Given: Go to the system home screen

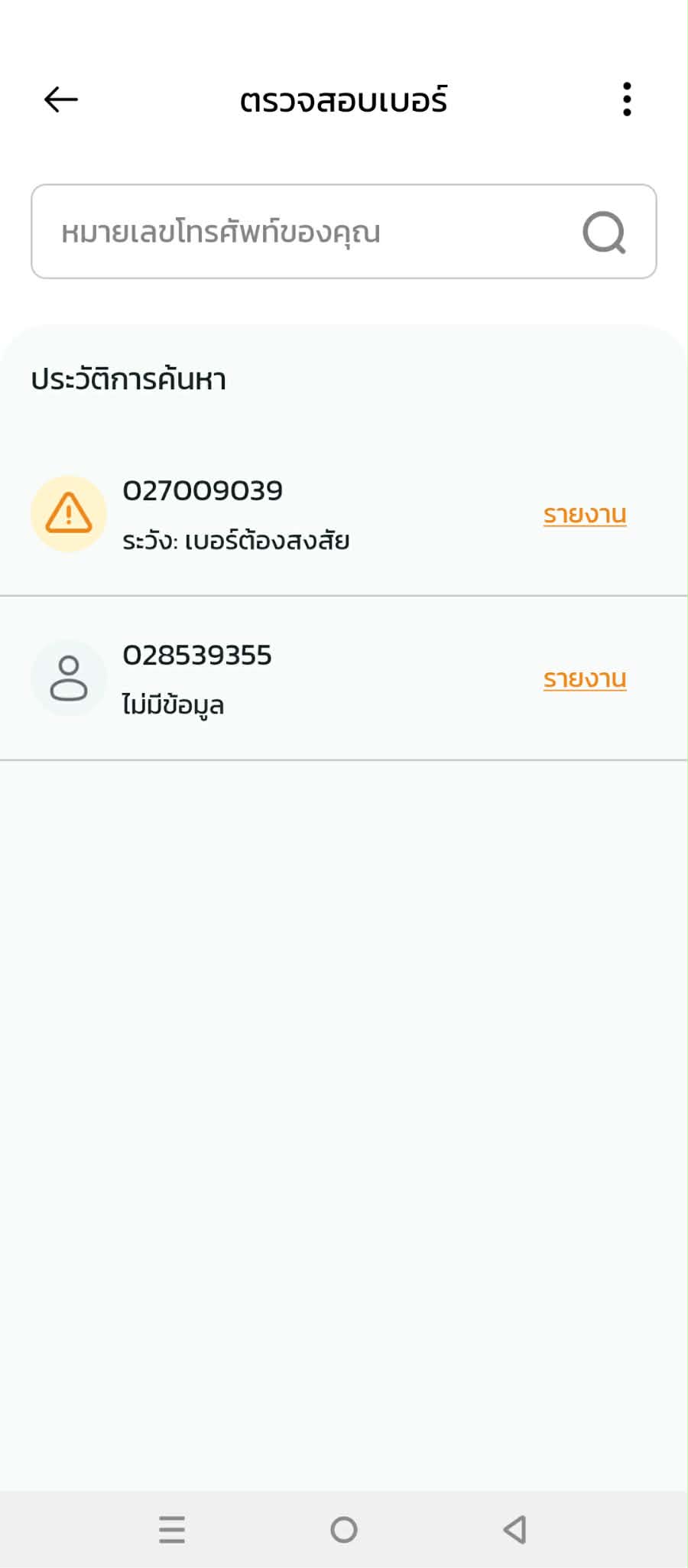Looking at the screenshot, I should tap(344, 1530).
